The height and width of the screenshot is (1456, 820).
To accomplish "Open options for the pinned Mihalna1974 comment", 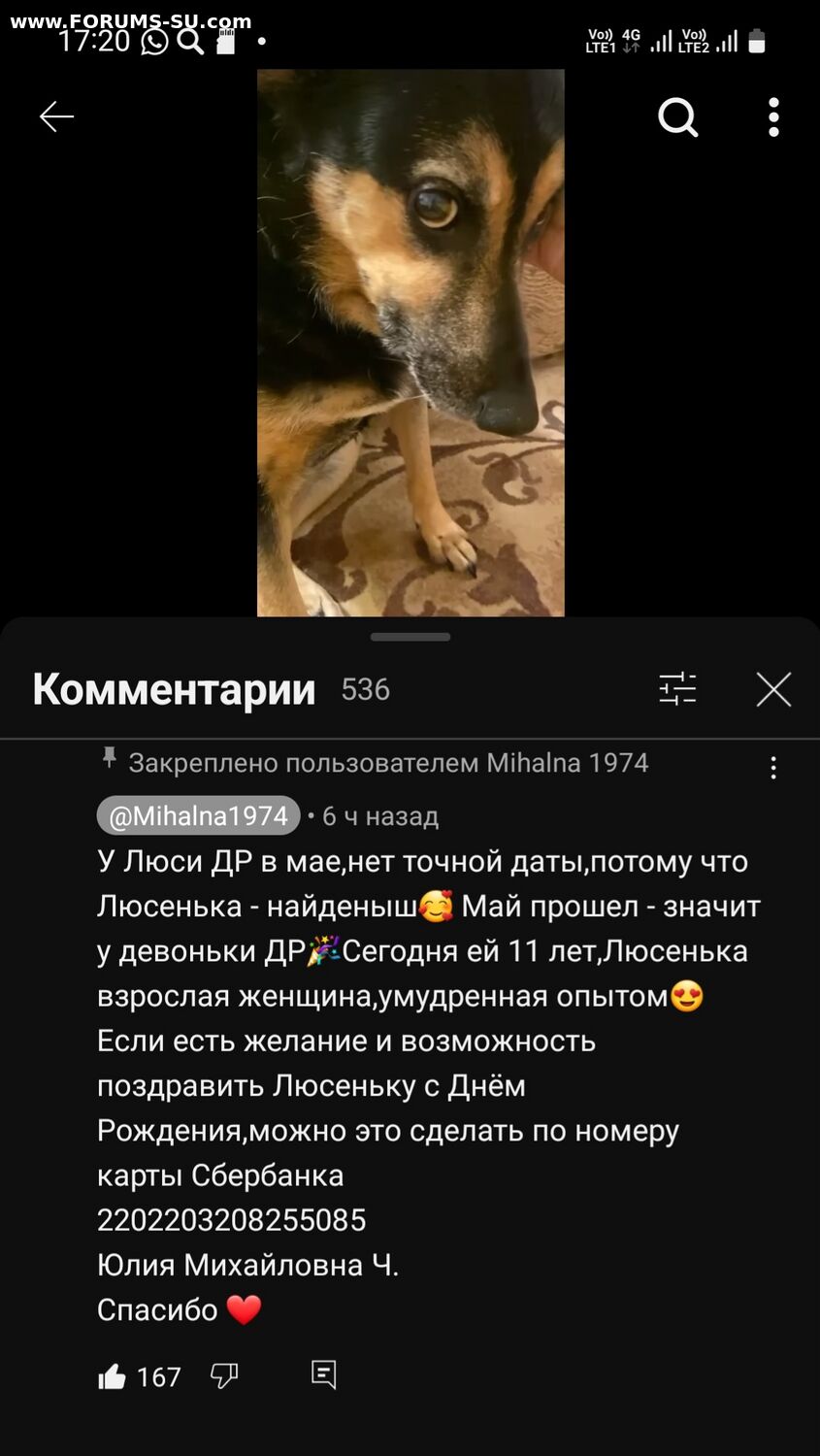I will click(x=773, y=768).
